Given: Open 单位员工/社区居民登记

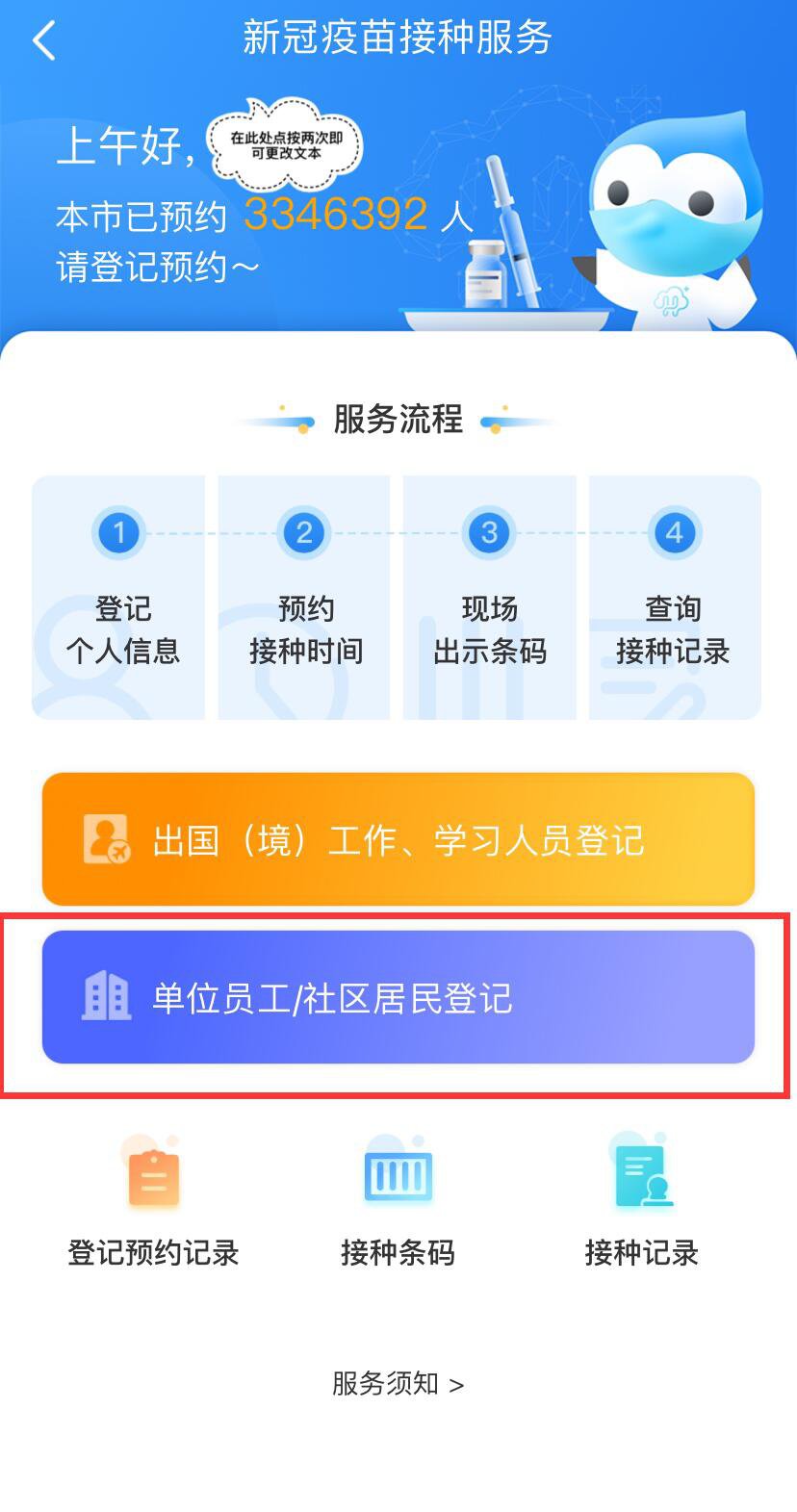Looking at the screenshot, I should (398, 997).
